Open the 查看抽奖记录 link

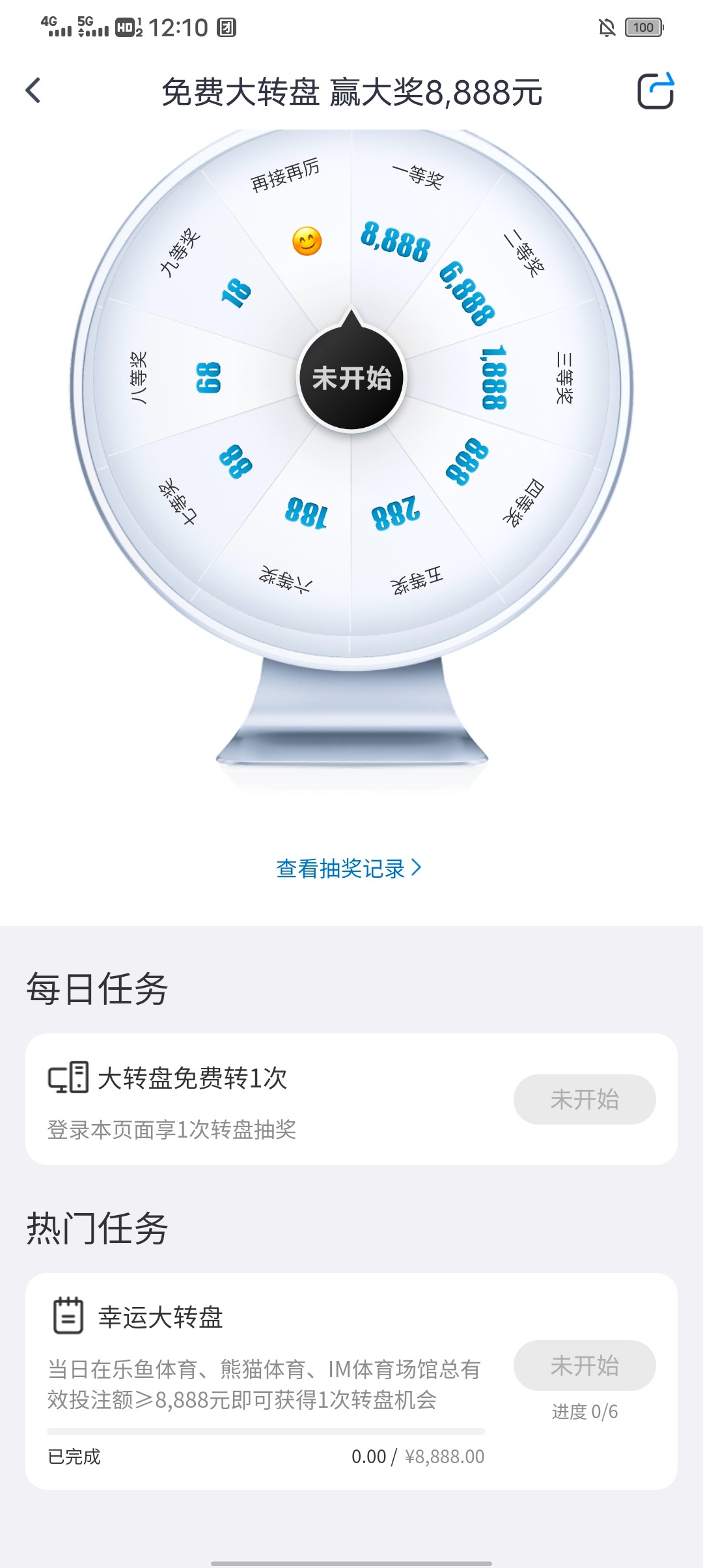[349, 869]
